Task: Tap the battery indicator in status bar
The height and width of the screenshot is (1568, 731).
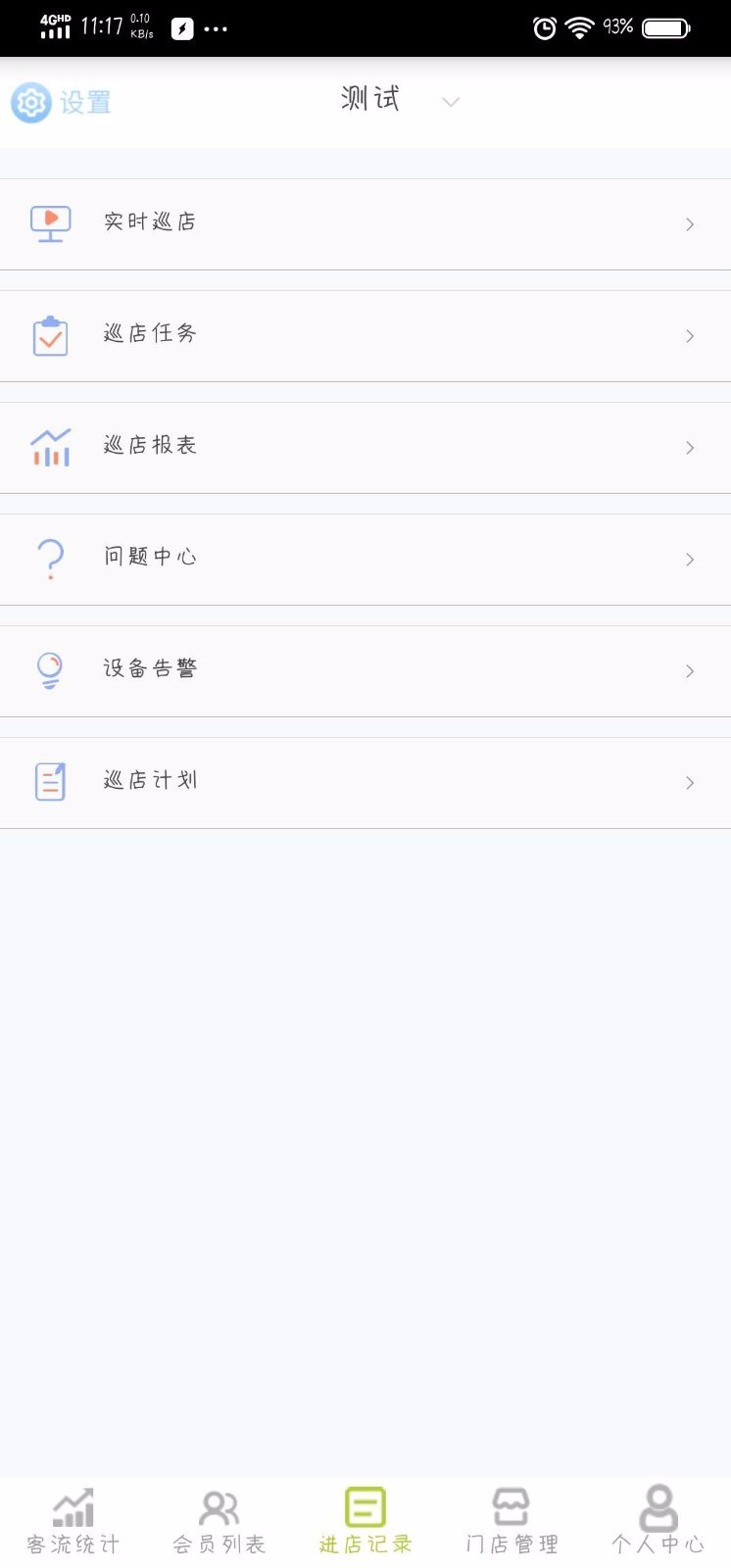Action: pyautogui.click(x=664, y=27)
